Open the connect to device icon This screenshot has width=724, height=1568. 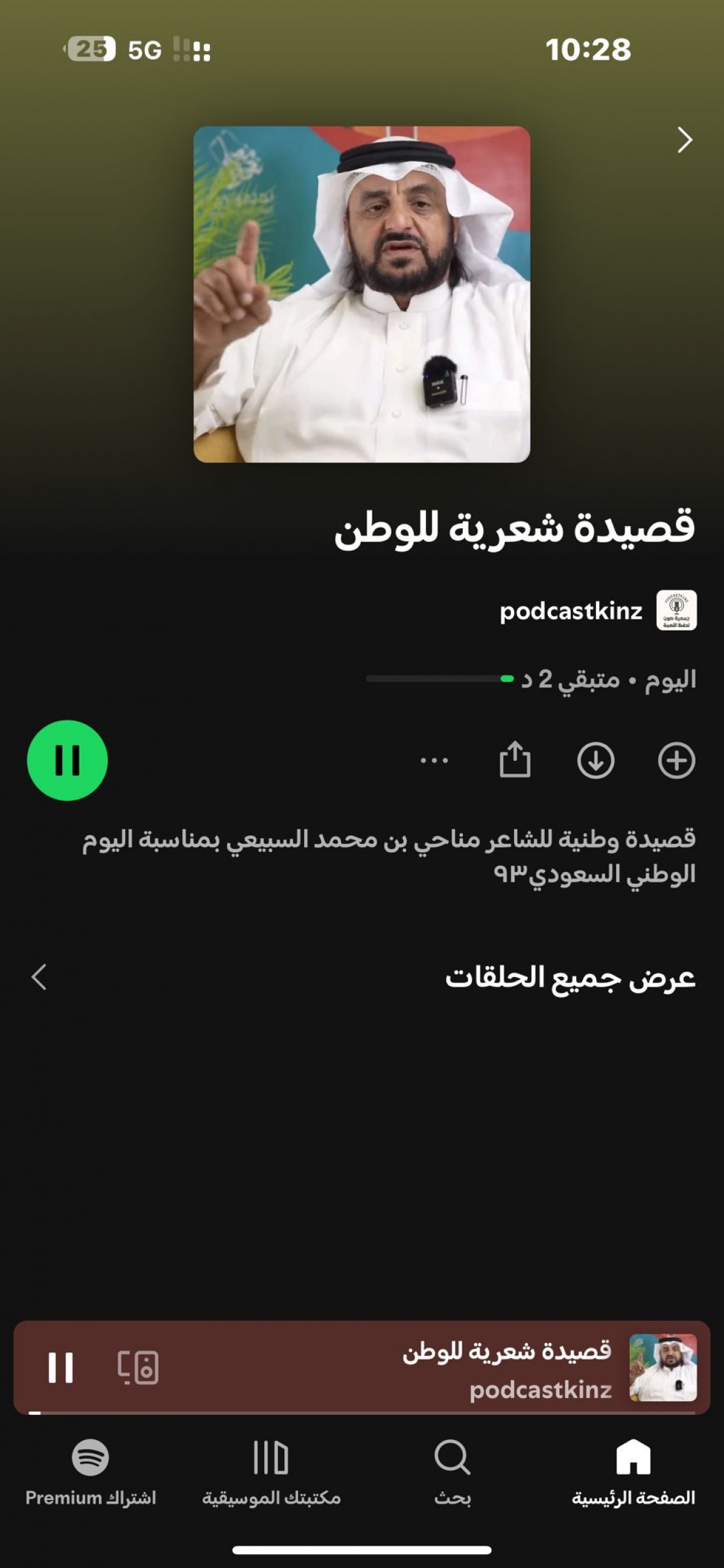(x=138, y=1367)
